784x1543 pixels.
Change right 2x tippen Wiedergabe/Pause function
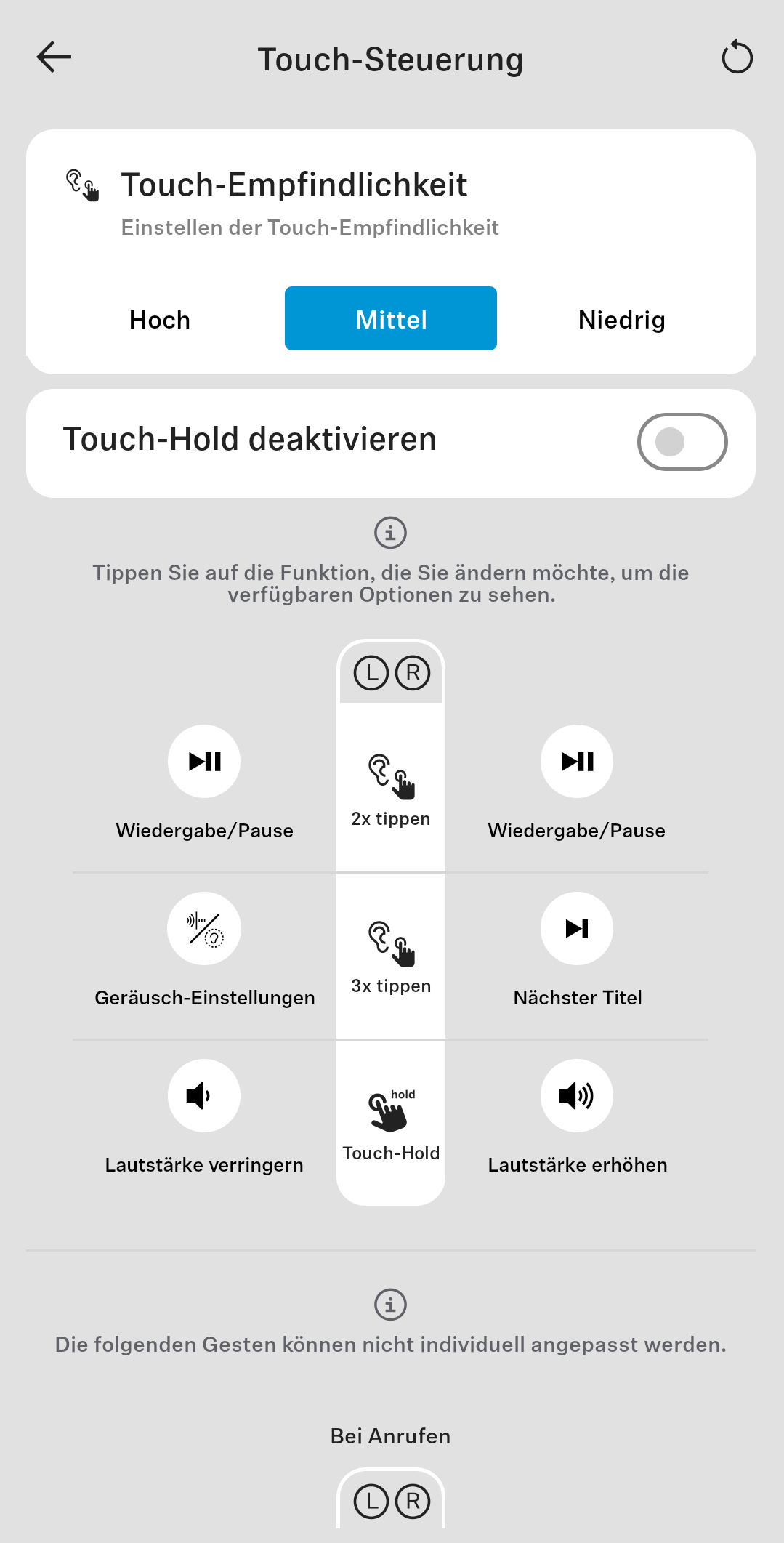(577, 762)
